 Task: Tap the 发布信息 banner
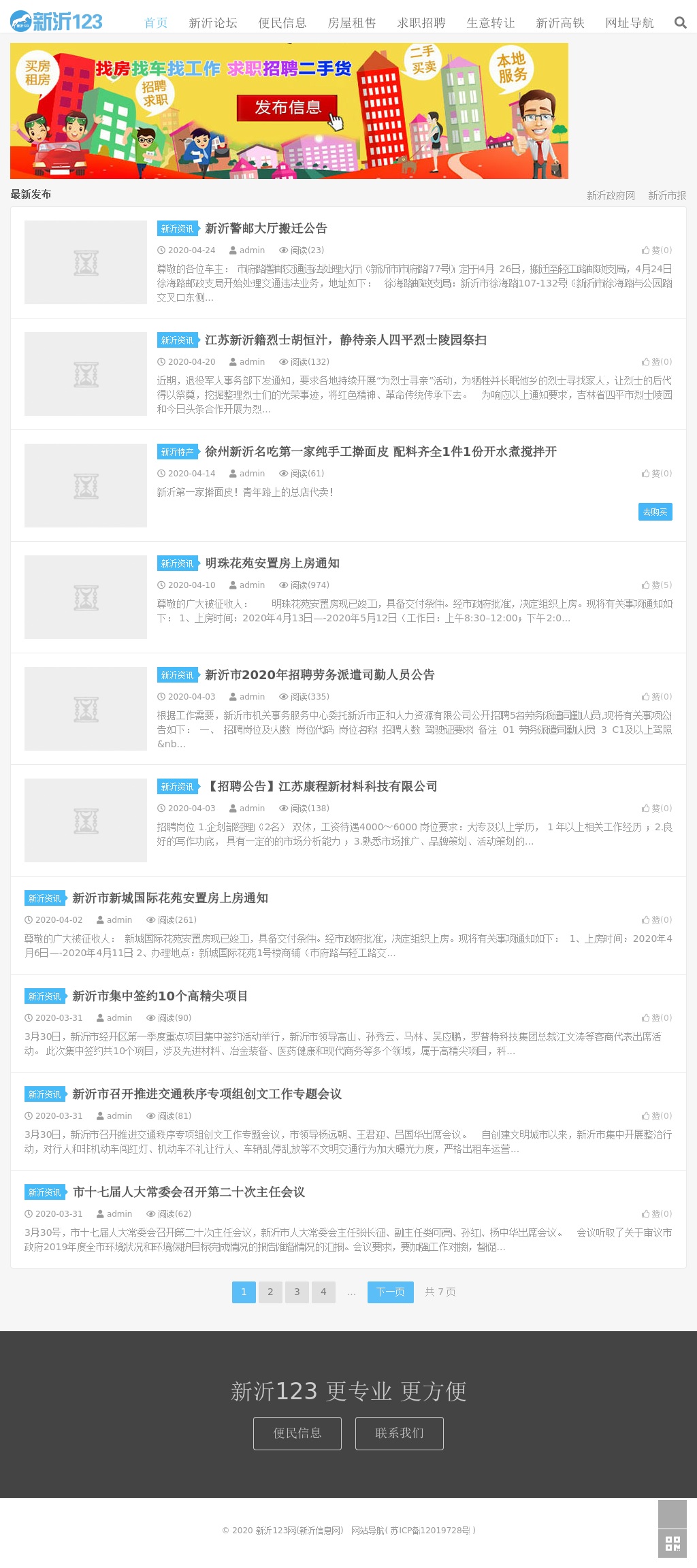(x=288, y=108)
